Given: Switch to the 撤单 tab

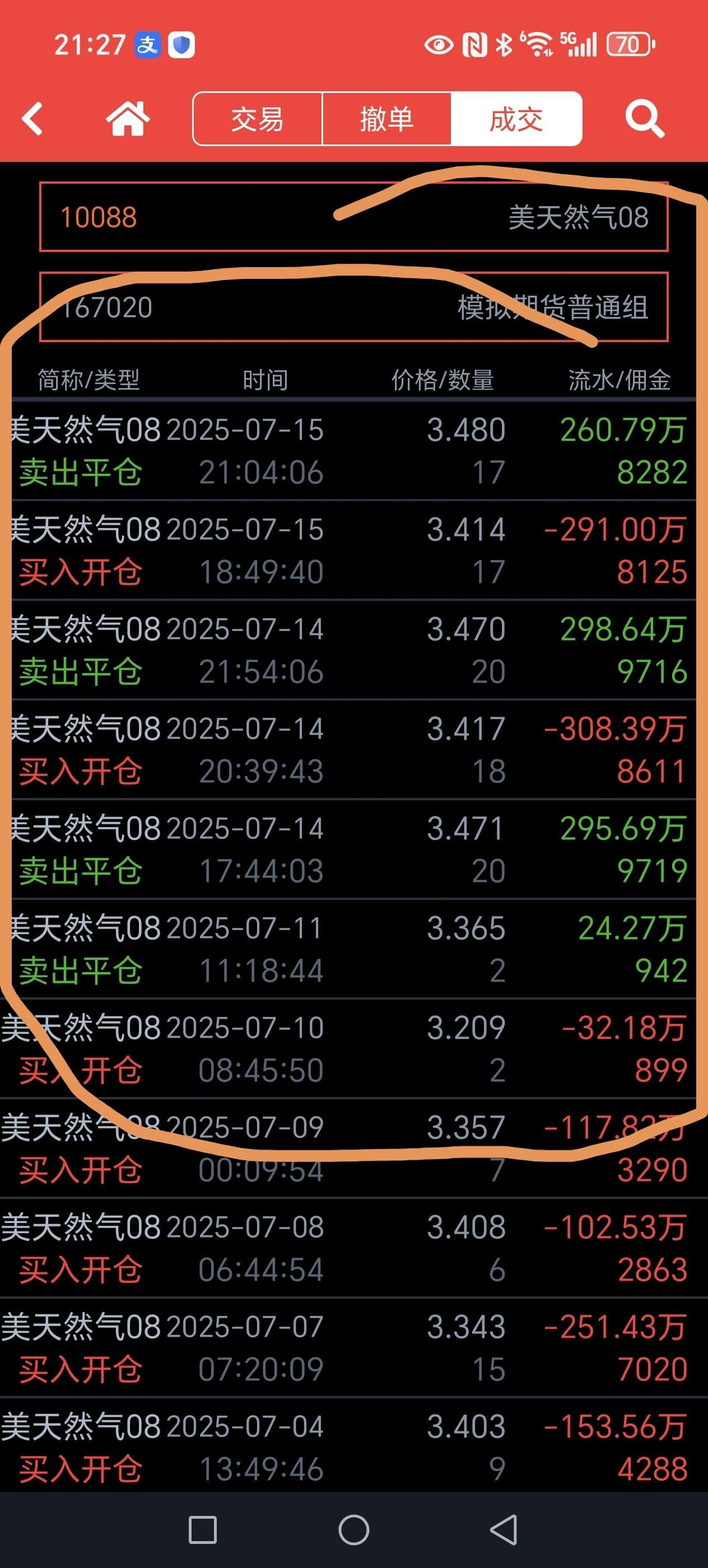Looking at the screenshot, I should [386, 119].
